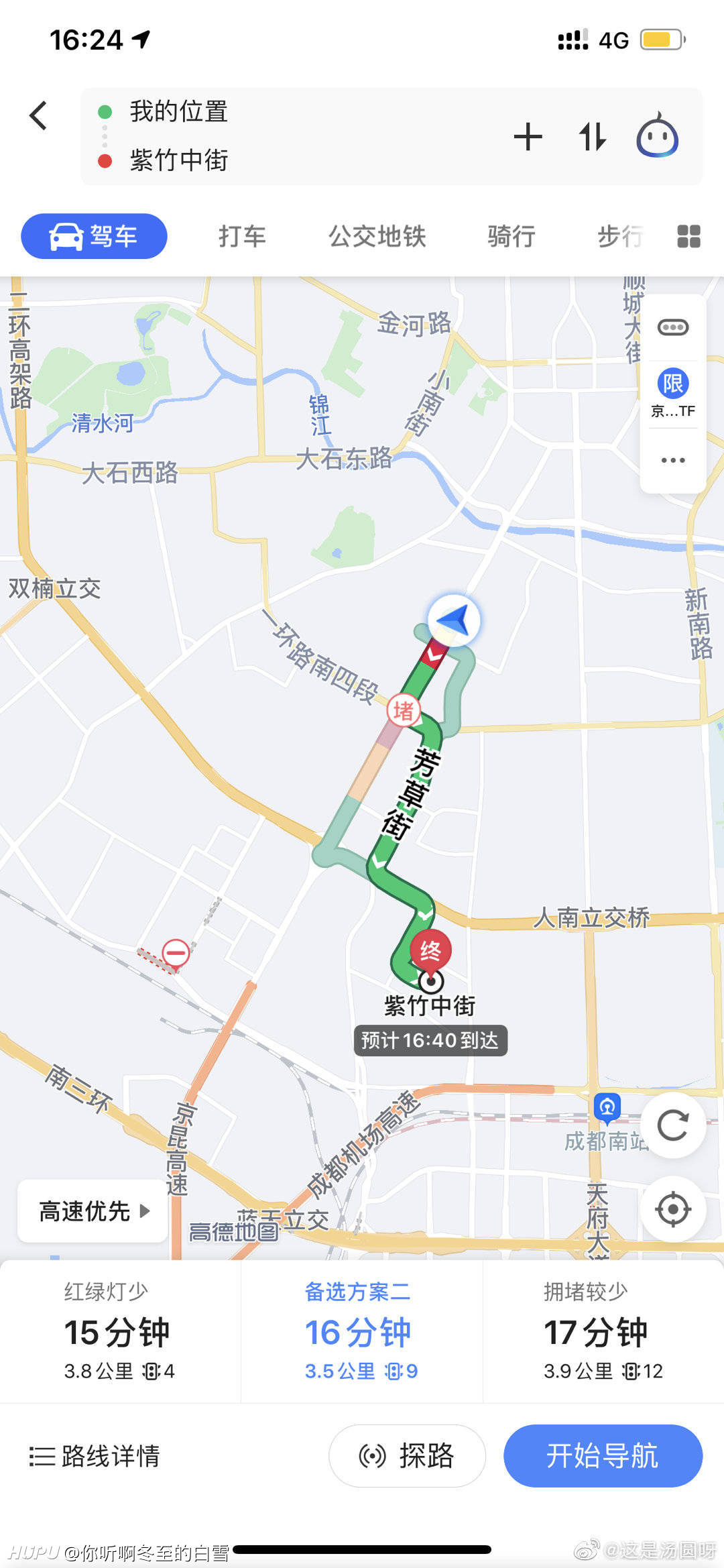The image size is (724, 1568).
Task: Add a waypoint with the plus icon
Action: [528, 137]
